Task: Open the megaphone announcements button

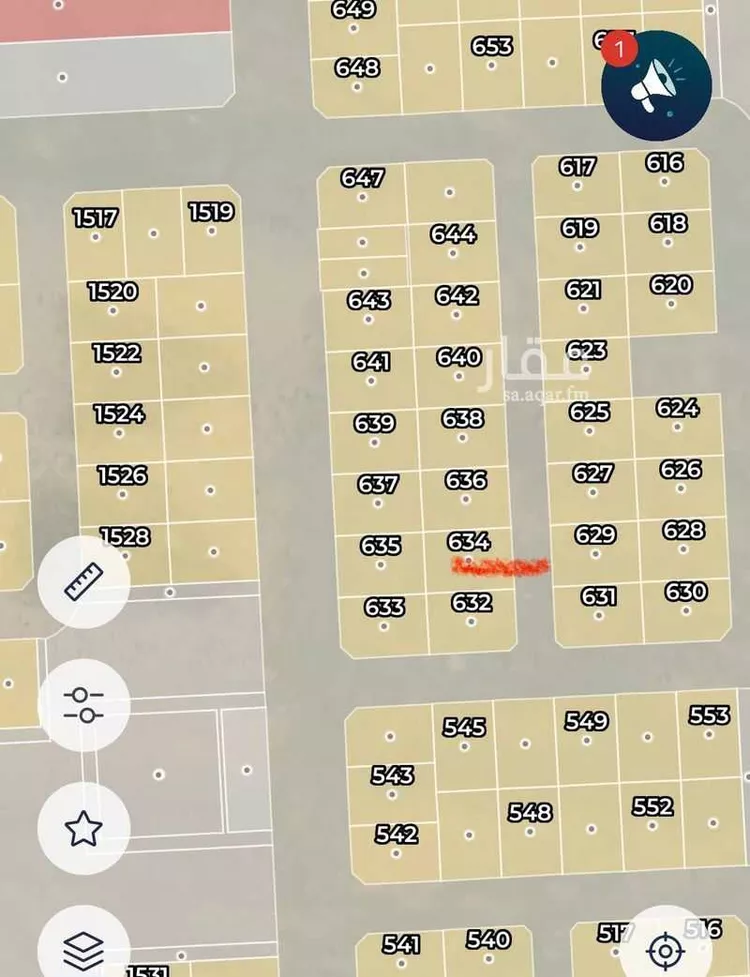Action: pos(656,86)
